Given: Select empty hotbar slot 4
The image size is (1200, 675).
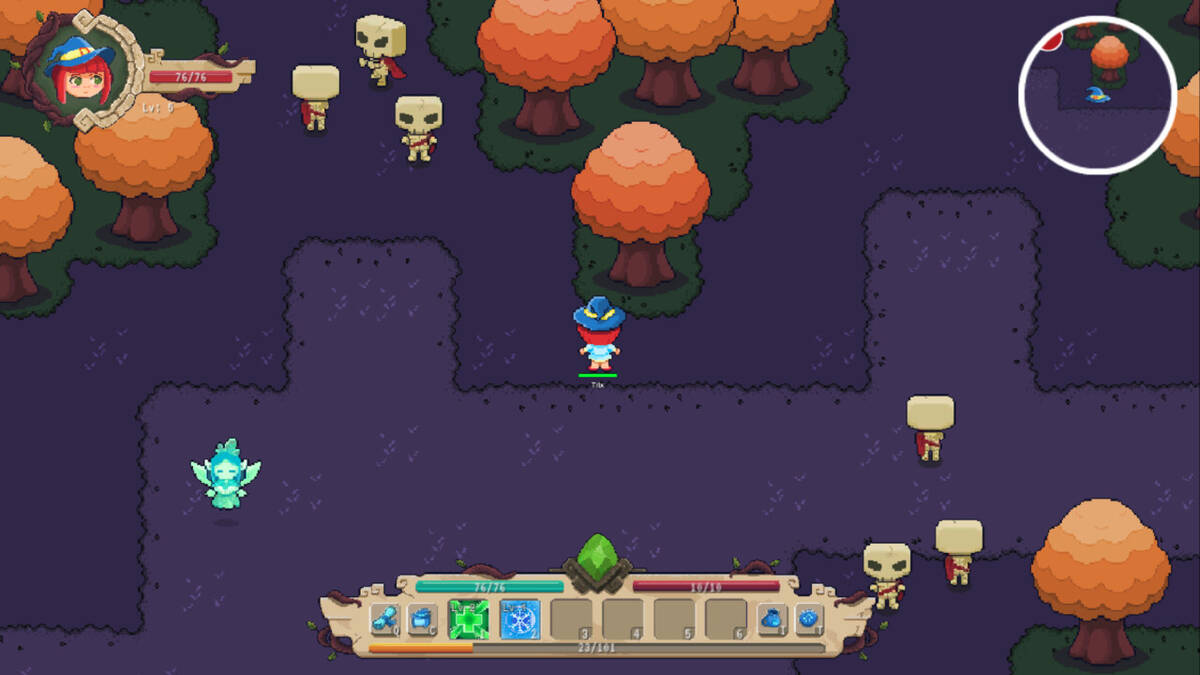Looking at the screenshot, I should click(x=622, y=620).
